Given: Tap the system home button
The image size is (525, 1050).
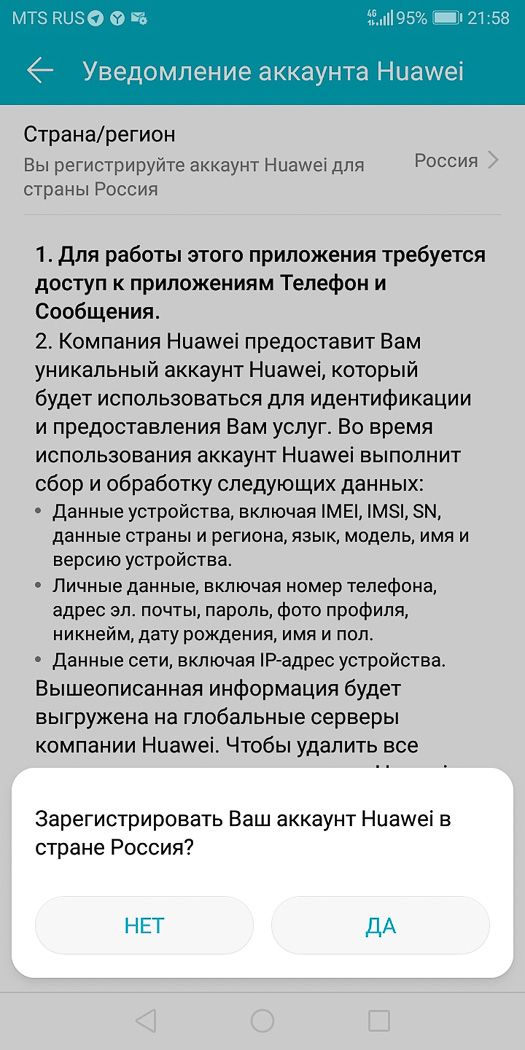Looking at the screenshot, I should pos(262,1021).
